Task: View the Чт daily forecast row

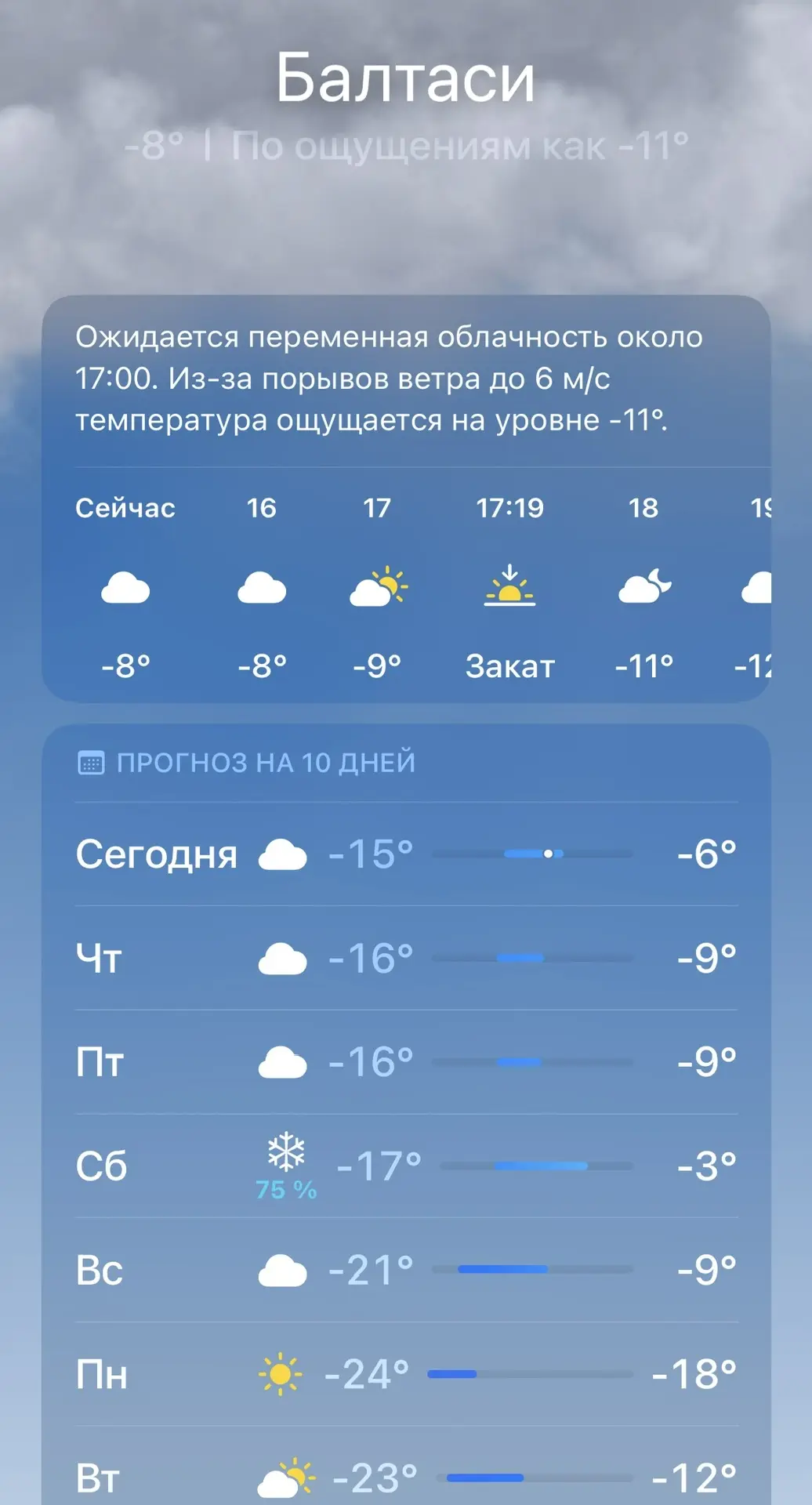Action: 406,958
